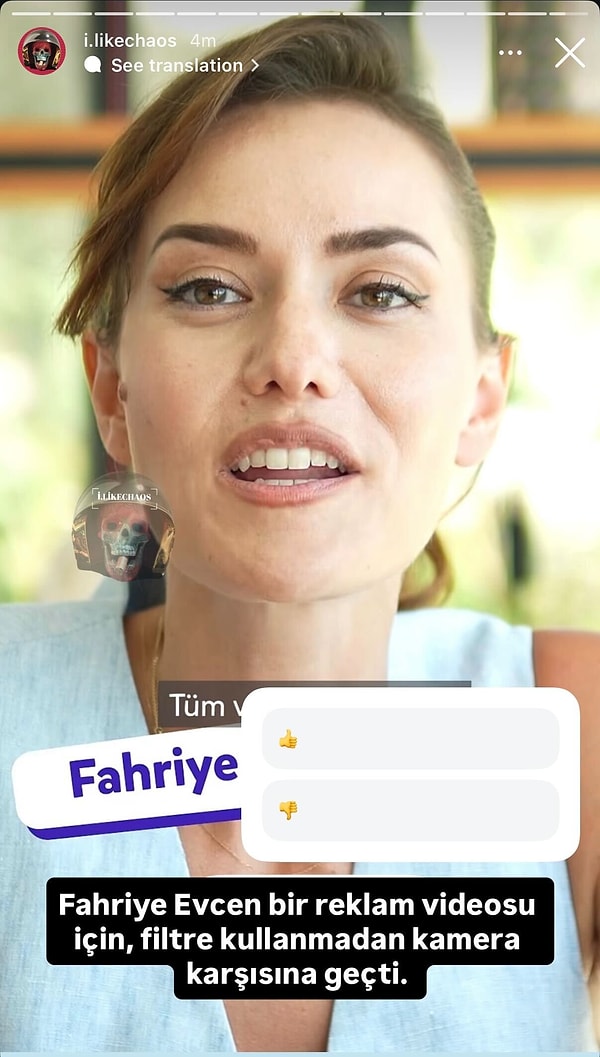Close the story viewer
The image size is (600, 1057).
click(570, 53)
